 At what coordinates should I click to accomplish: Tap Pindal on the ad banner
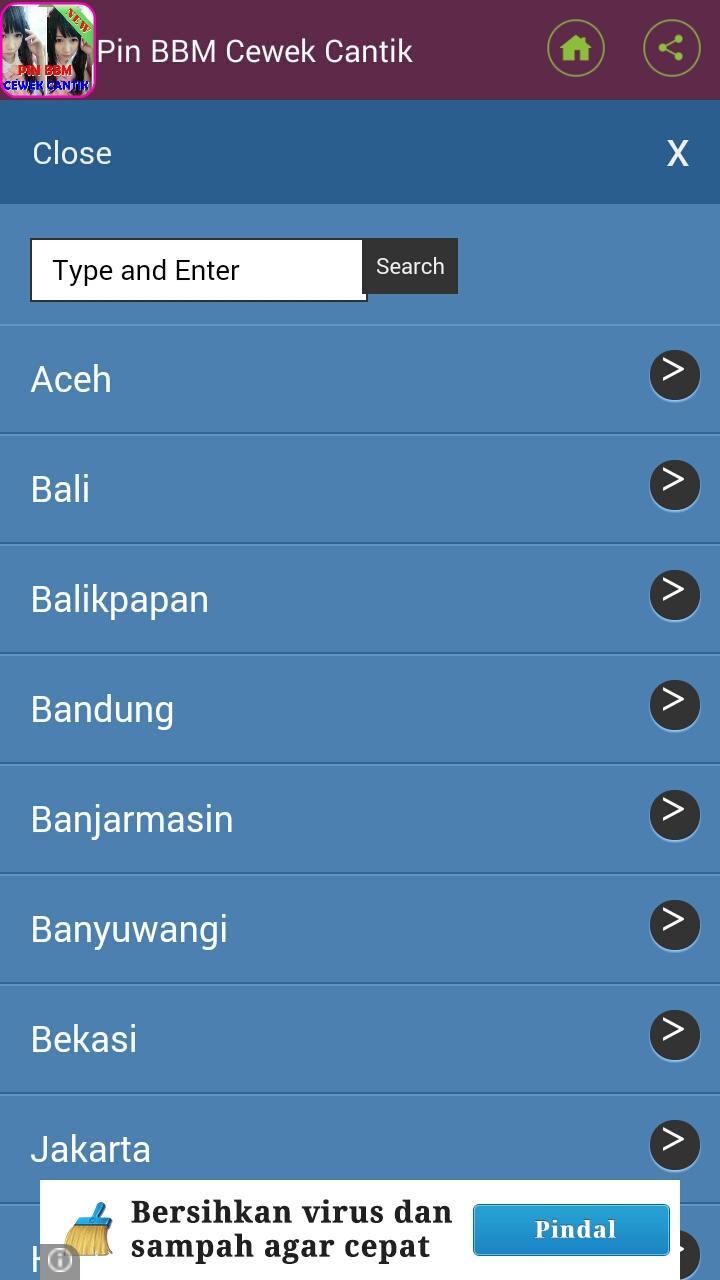point(571,1229)
